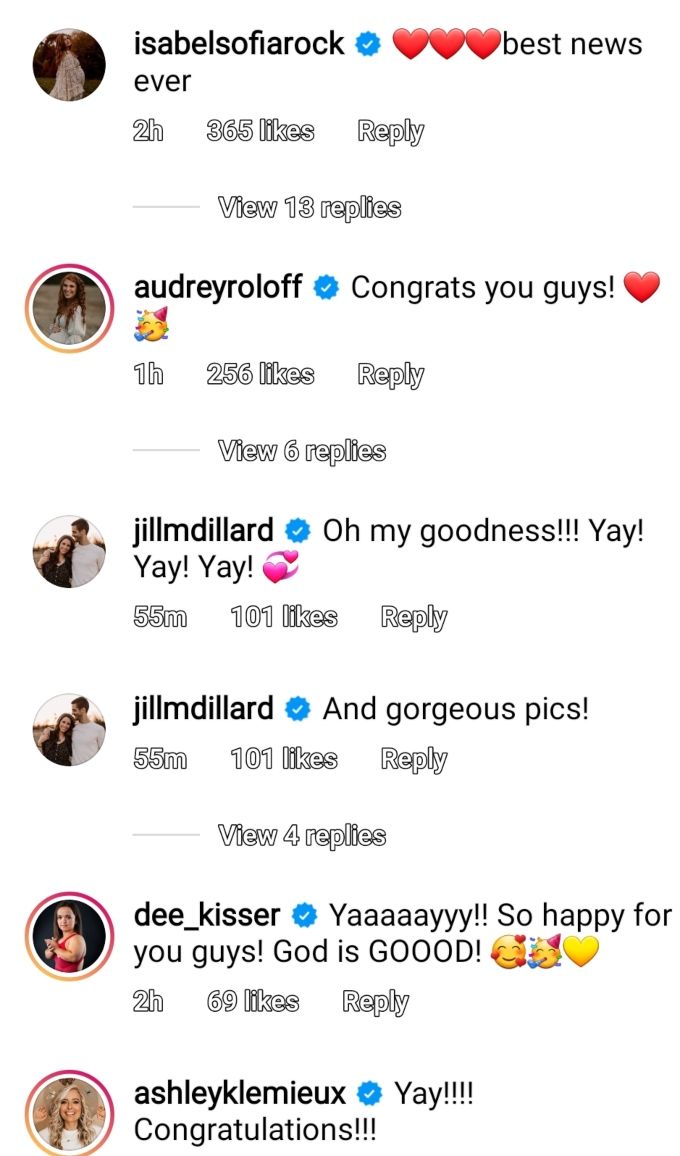This screenshot has width=680, height=1156.
Task: Expand the 13 replies thread
Action: (x=309, y=208)
